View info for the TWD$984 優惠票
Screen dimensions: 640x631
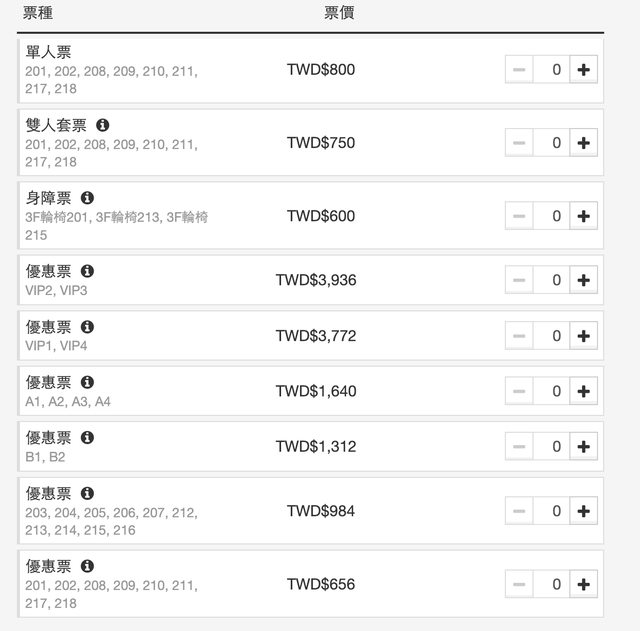(x=87, y=494)
